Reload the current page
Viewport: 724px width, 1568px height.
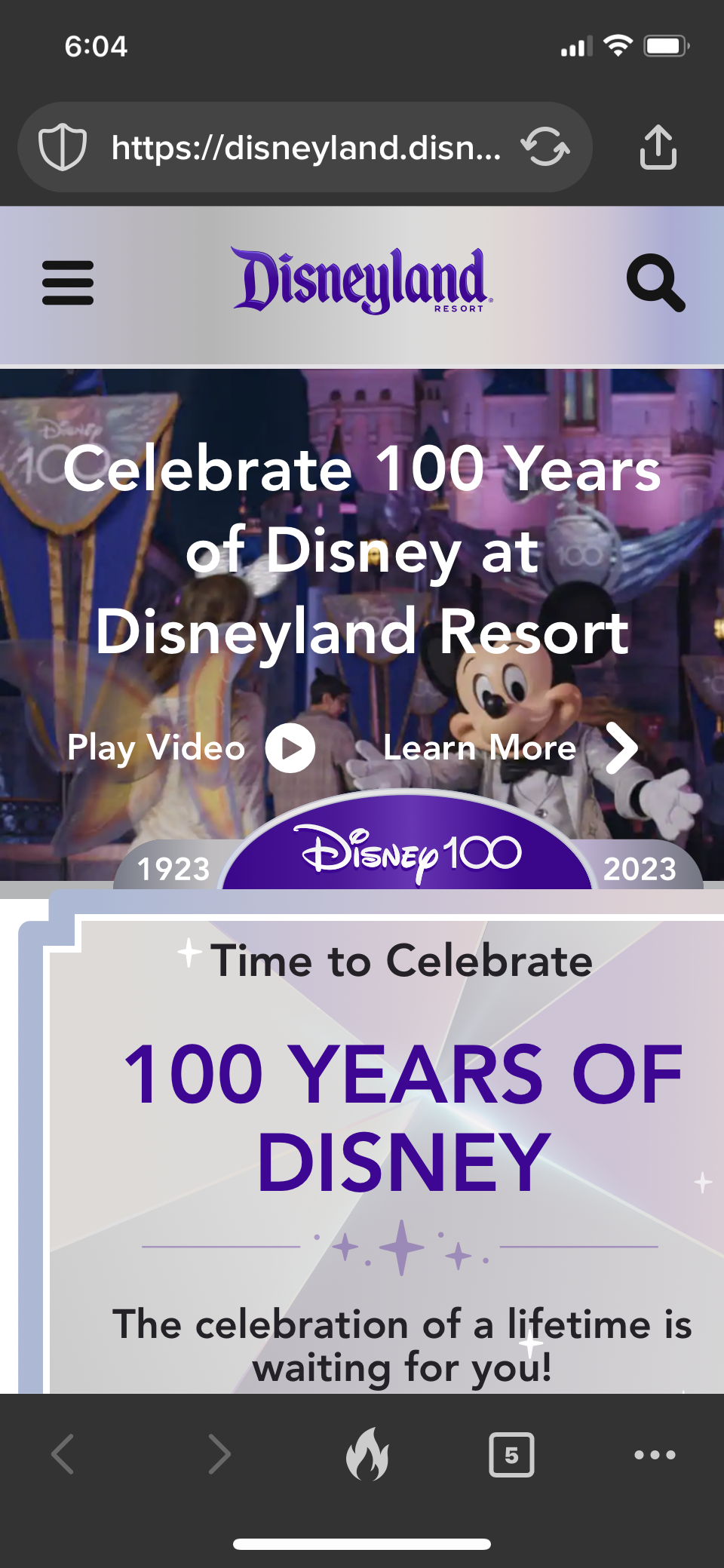(545, 147)
